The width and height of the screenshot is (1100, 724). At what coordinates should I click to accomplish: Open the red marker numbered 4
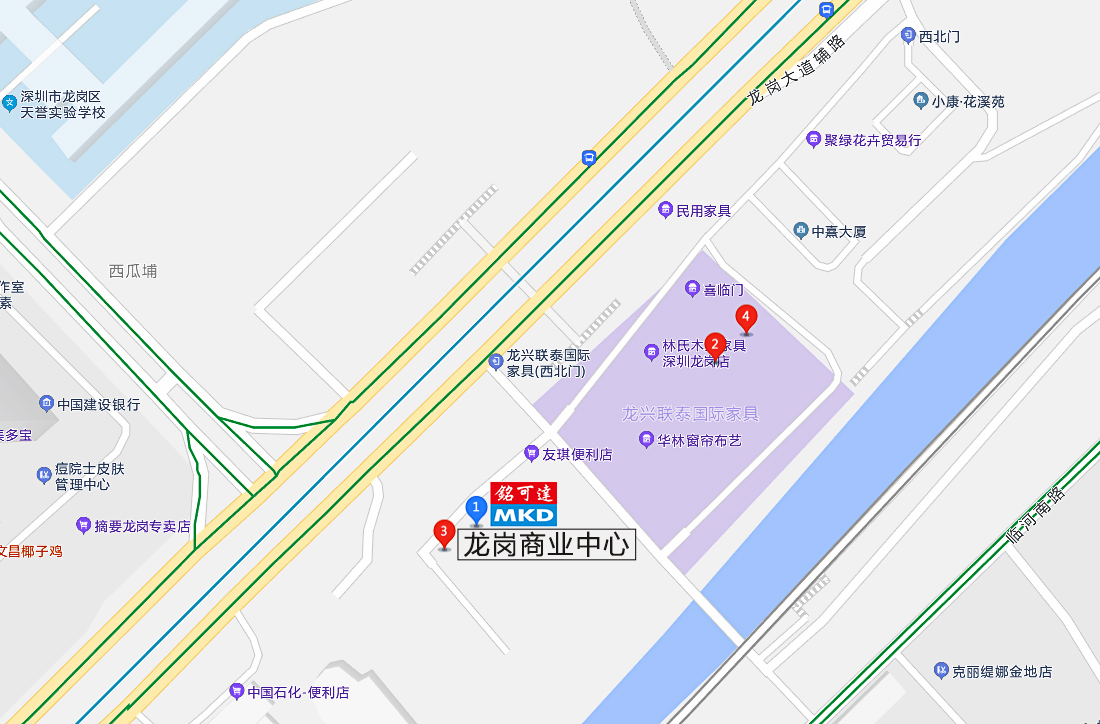click(x=746, y=318)
